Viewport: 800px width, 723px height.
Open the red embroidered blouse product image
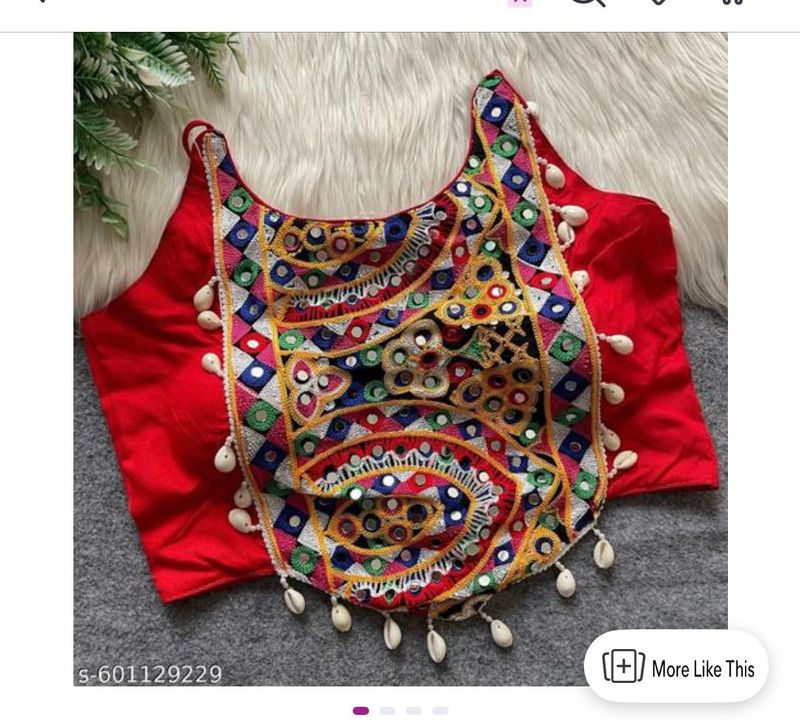400,360
